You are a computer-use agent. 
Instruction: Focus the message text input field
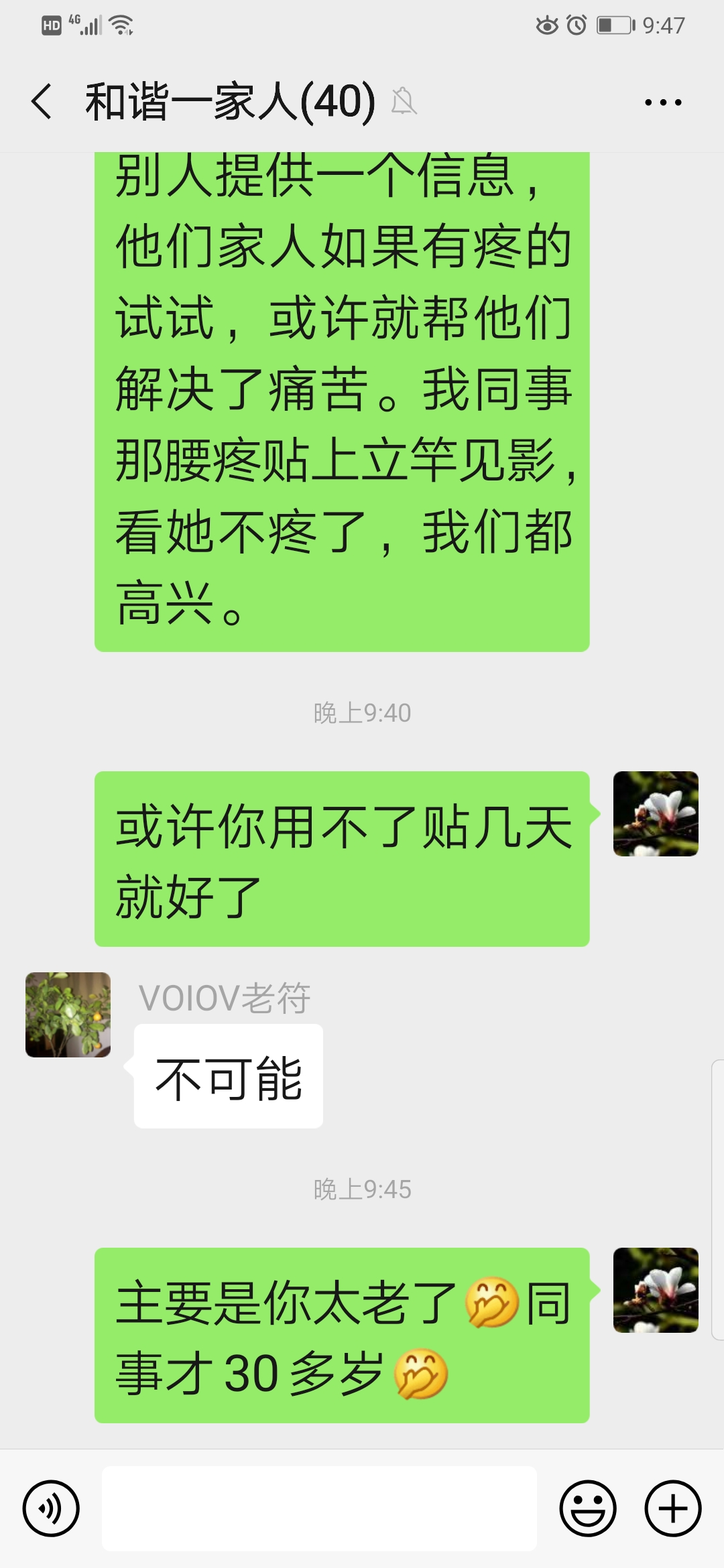[x=319, y=1508]
